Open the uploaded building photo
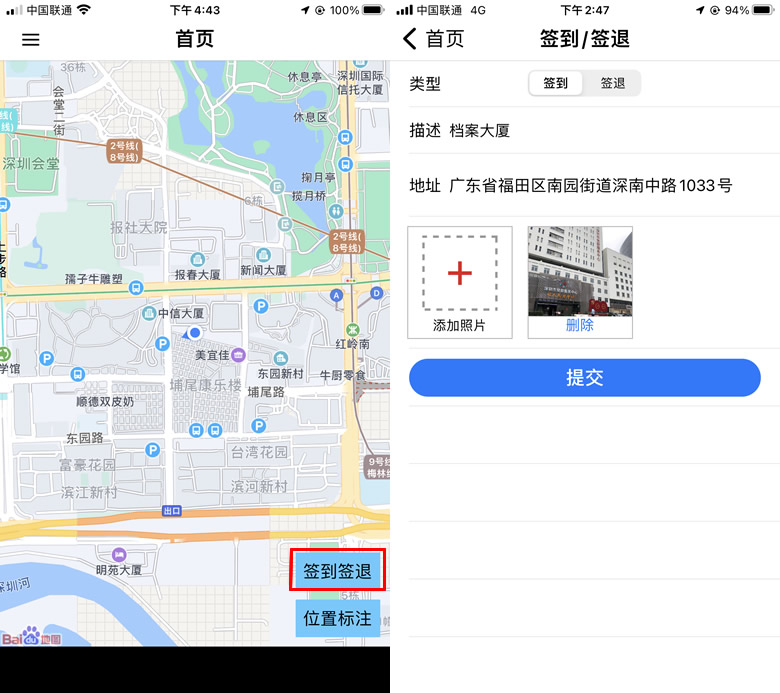The height and width of the screenshot is (693, 780). [580, 270]
